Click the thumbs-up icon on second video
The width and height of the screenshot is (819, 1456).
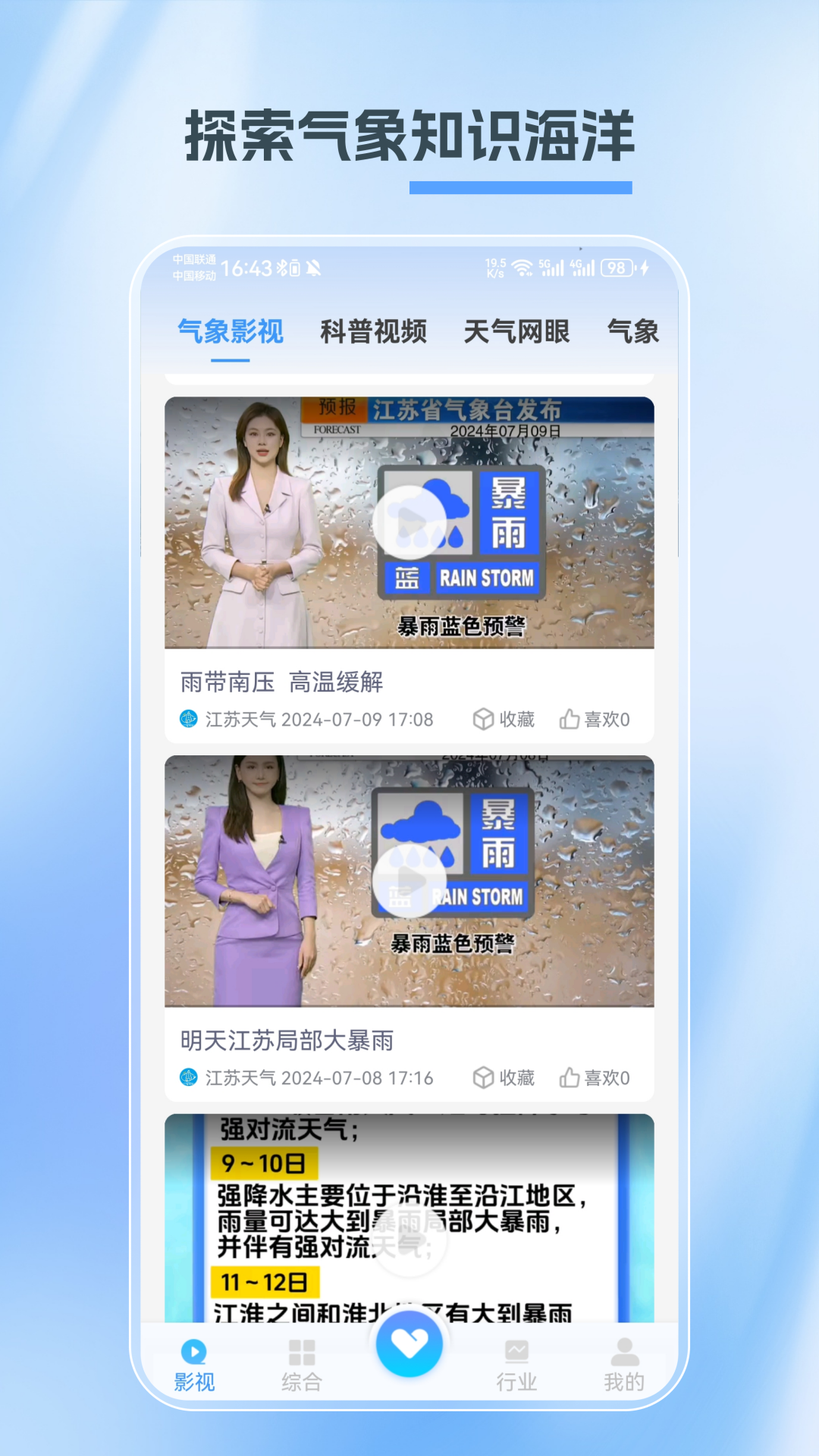click(571, 1076)
